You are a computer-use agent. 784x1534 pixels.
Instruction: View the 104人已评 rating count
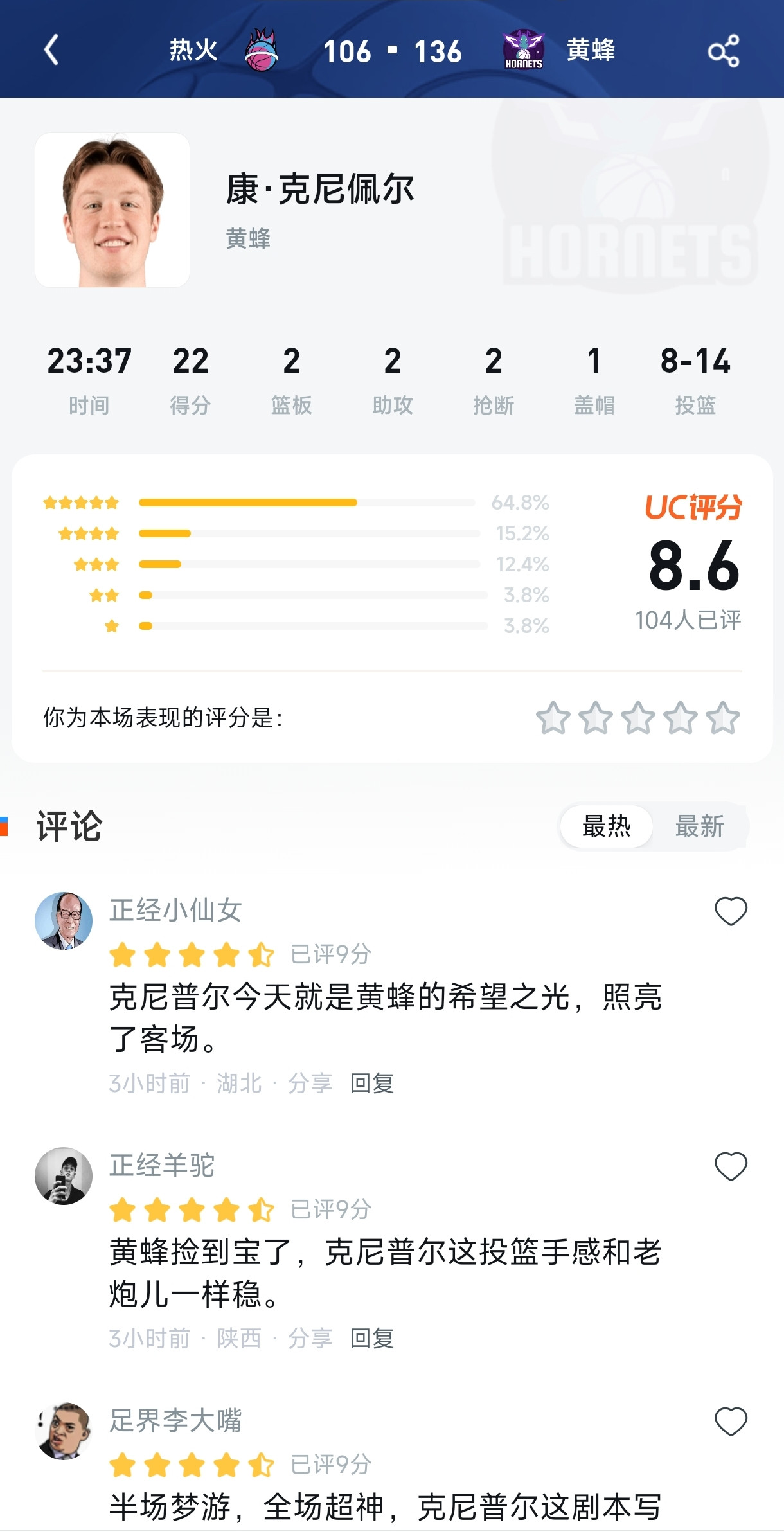click(689, 620)
